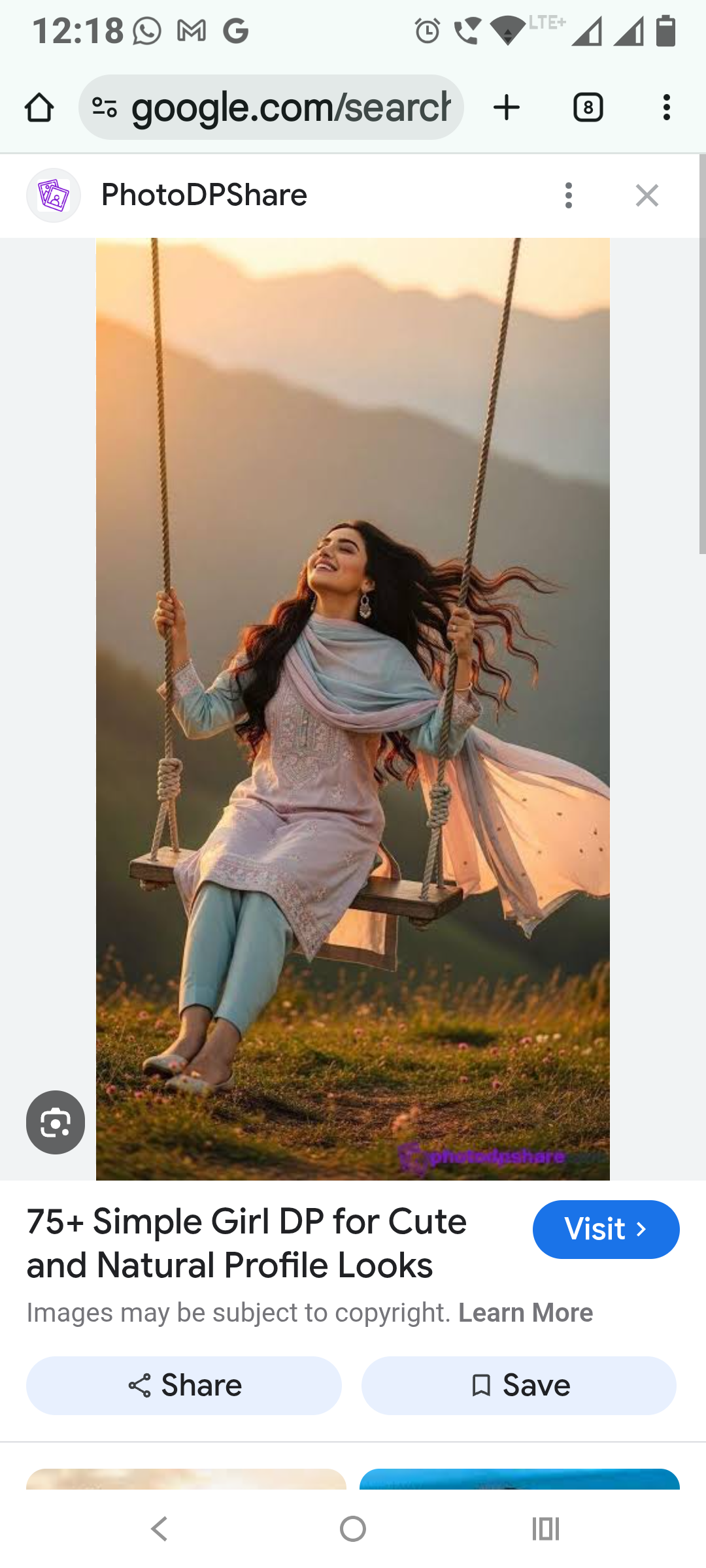Screen dimensions: 706x1568
Task: Visit the website for this image
Action: tap(605, 1230)
